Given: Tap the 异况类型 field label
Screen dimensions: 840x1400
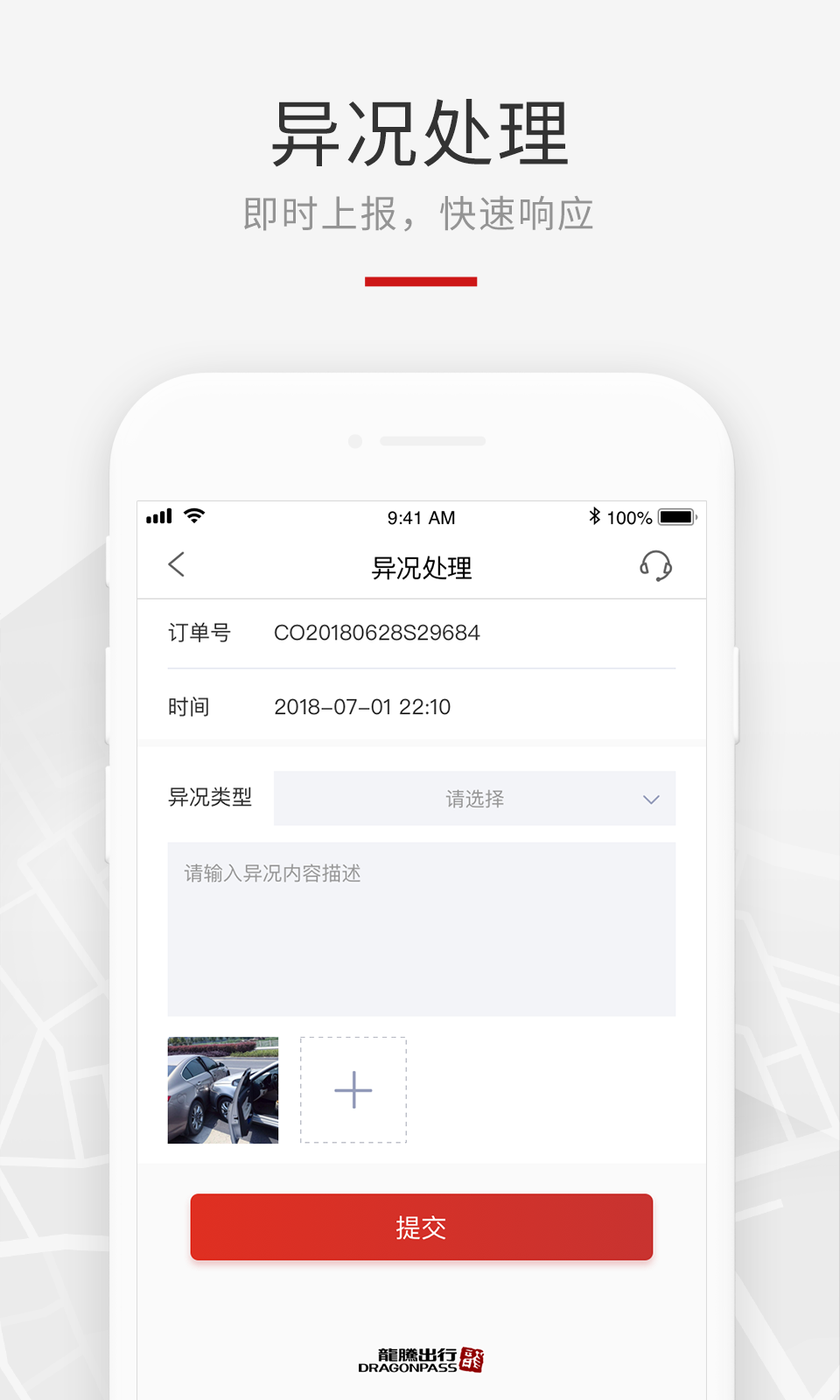Looking at the screenshot, I should pos(210,798).
